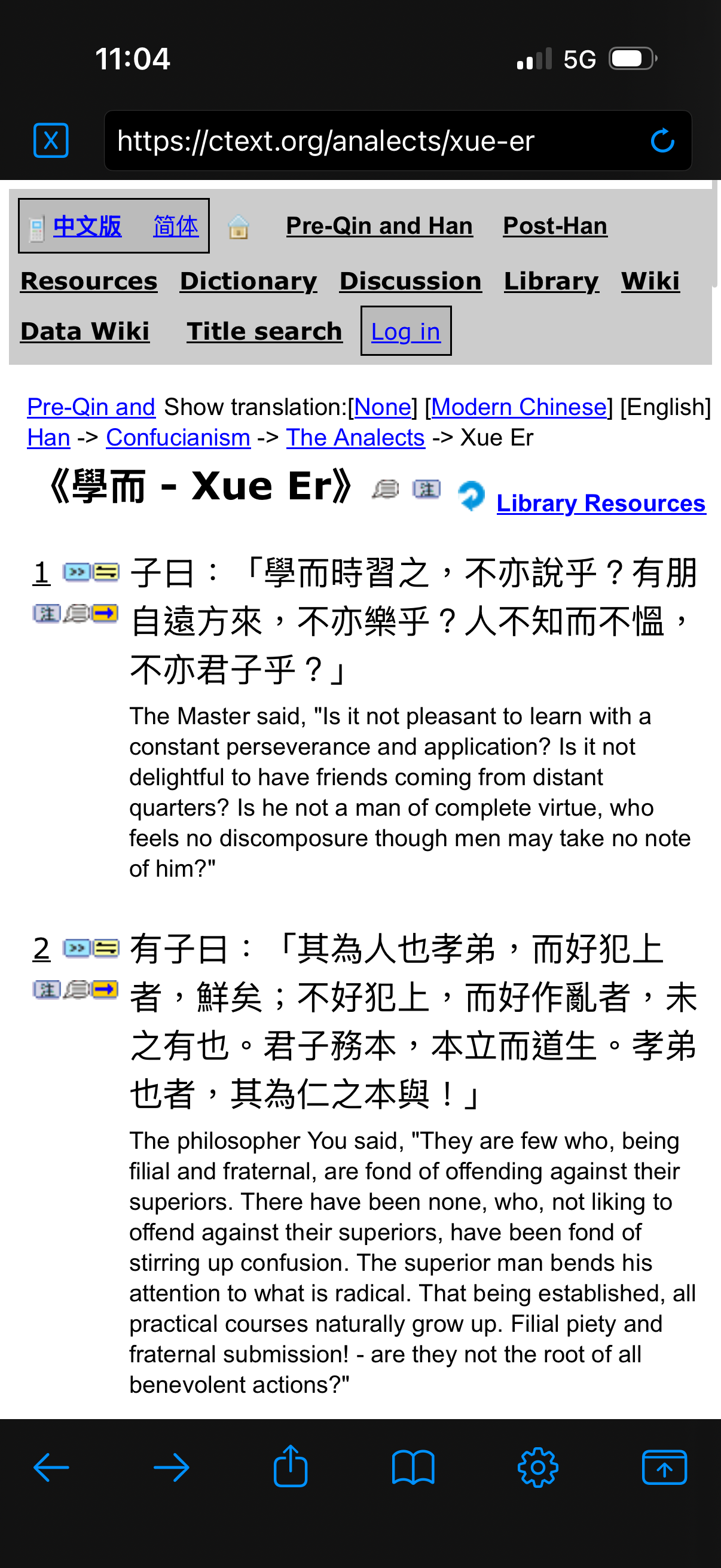Open the Confucianism breadcrumb link
Image resolution: width=721 pixels, height=1568 pixels.
pyautogui.click(x=178, y=437)
